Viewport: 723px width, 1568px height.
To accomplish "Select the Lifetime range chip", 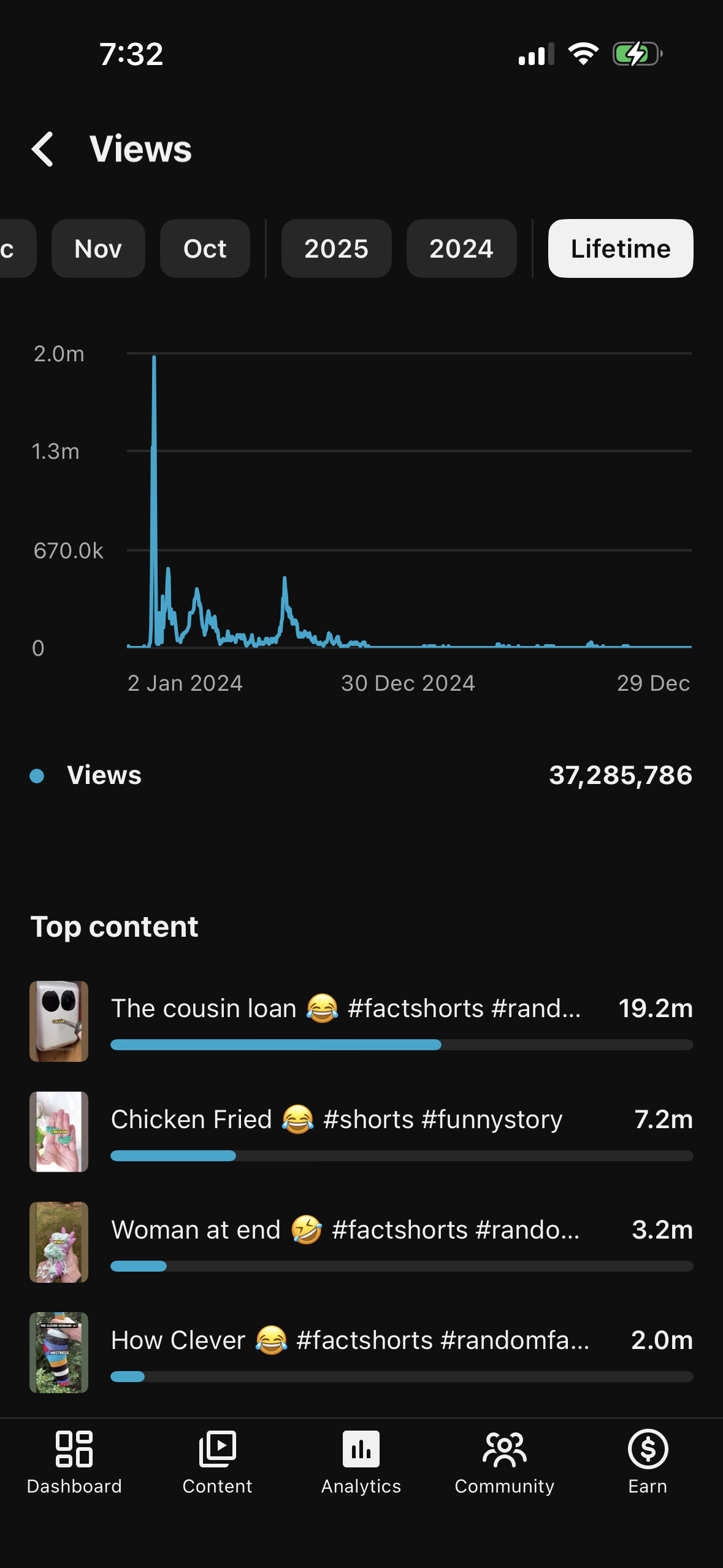I will point(620,249).
